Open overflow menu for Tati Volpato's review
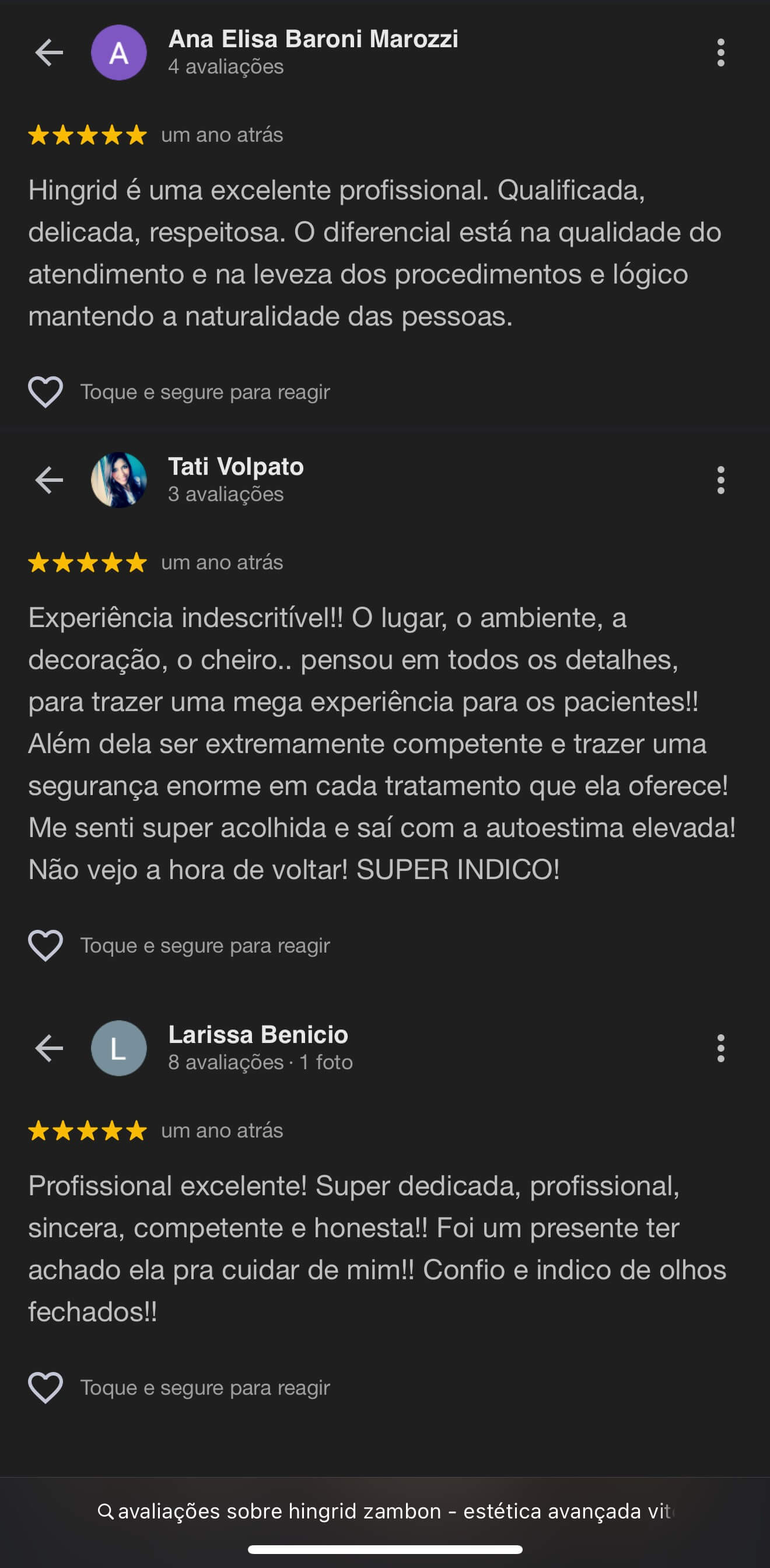This screenshot has width=770, height=1568. pos(720,480)
